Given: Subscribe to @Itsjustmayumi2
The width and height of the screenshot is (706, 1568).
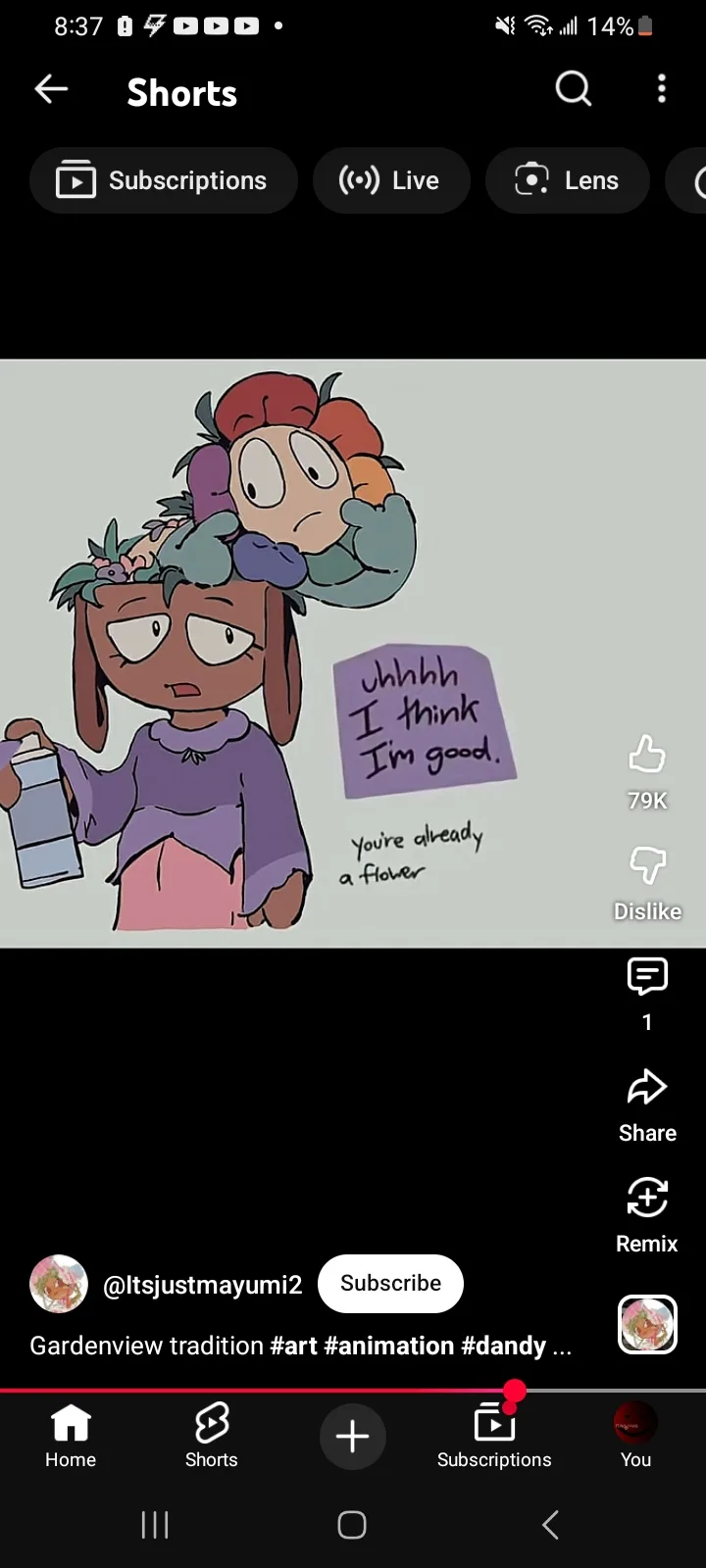Looking at the screenshot, I should pos(390,1283).
